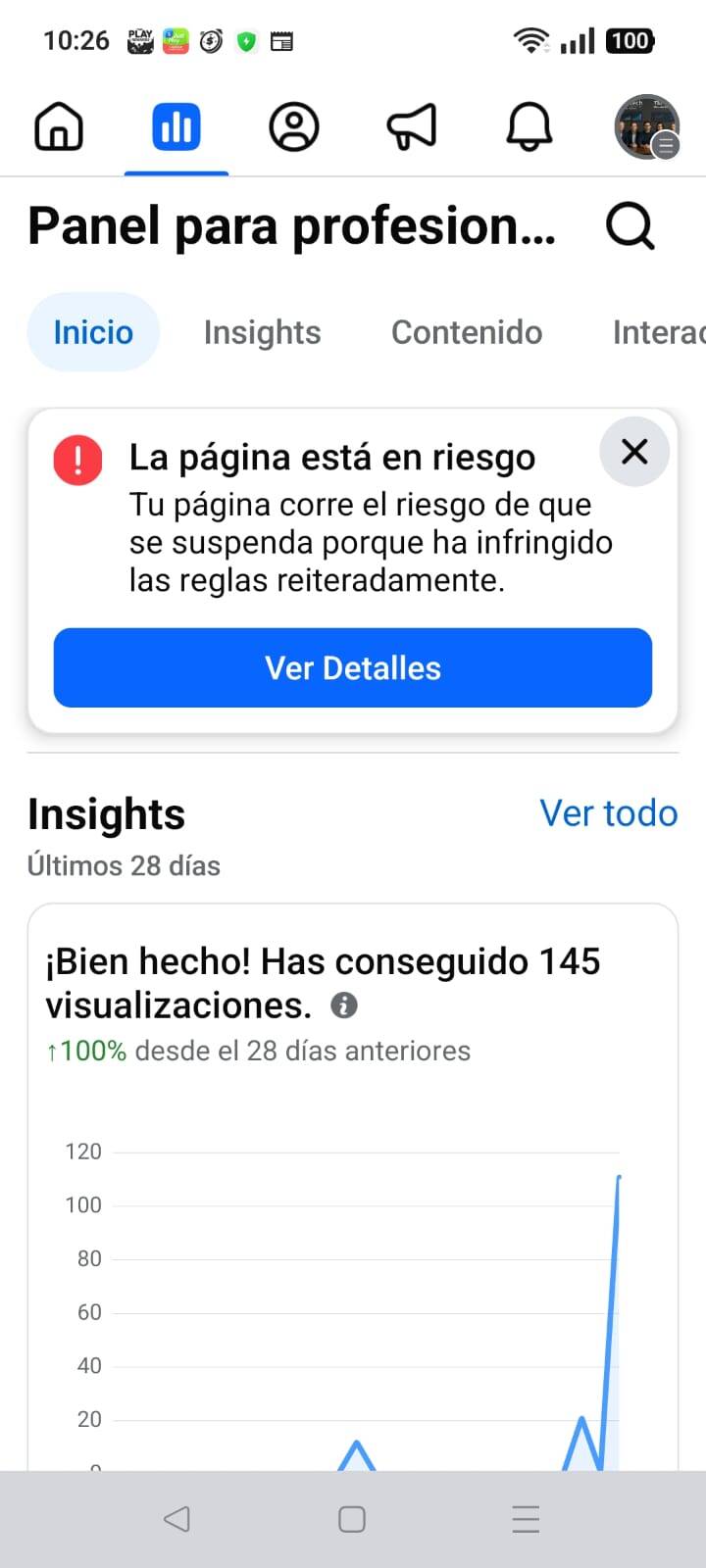Screen dimensions: 706x1568
Task: Switch to the Inicio tab
Action: pos(93,332)
